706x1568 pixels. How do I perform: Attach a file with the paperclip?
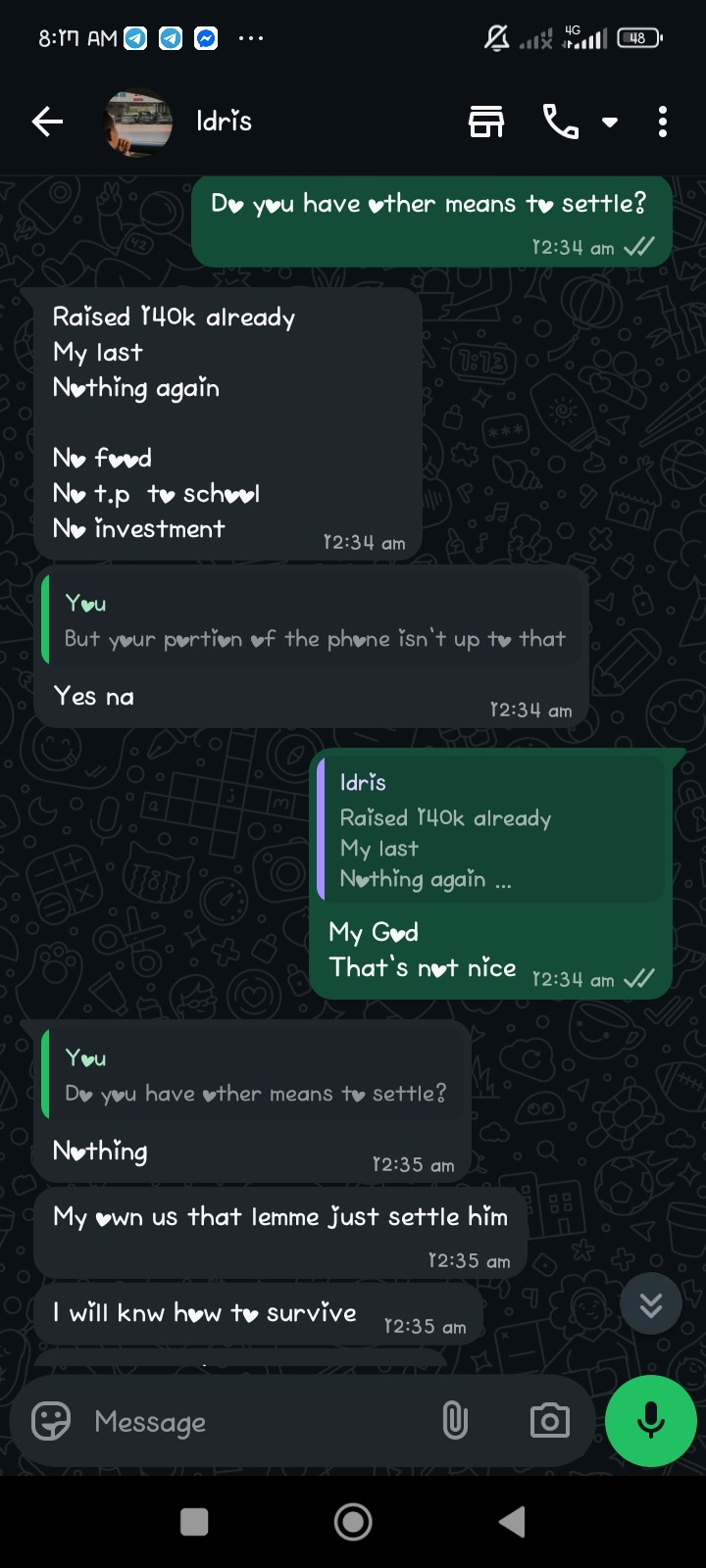(x=455, y=1420)
